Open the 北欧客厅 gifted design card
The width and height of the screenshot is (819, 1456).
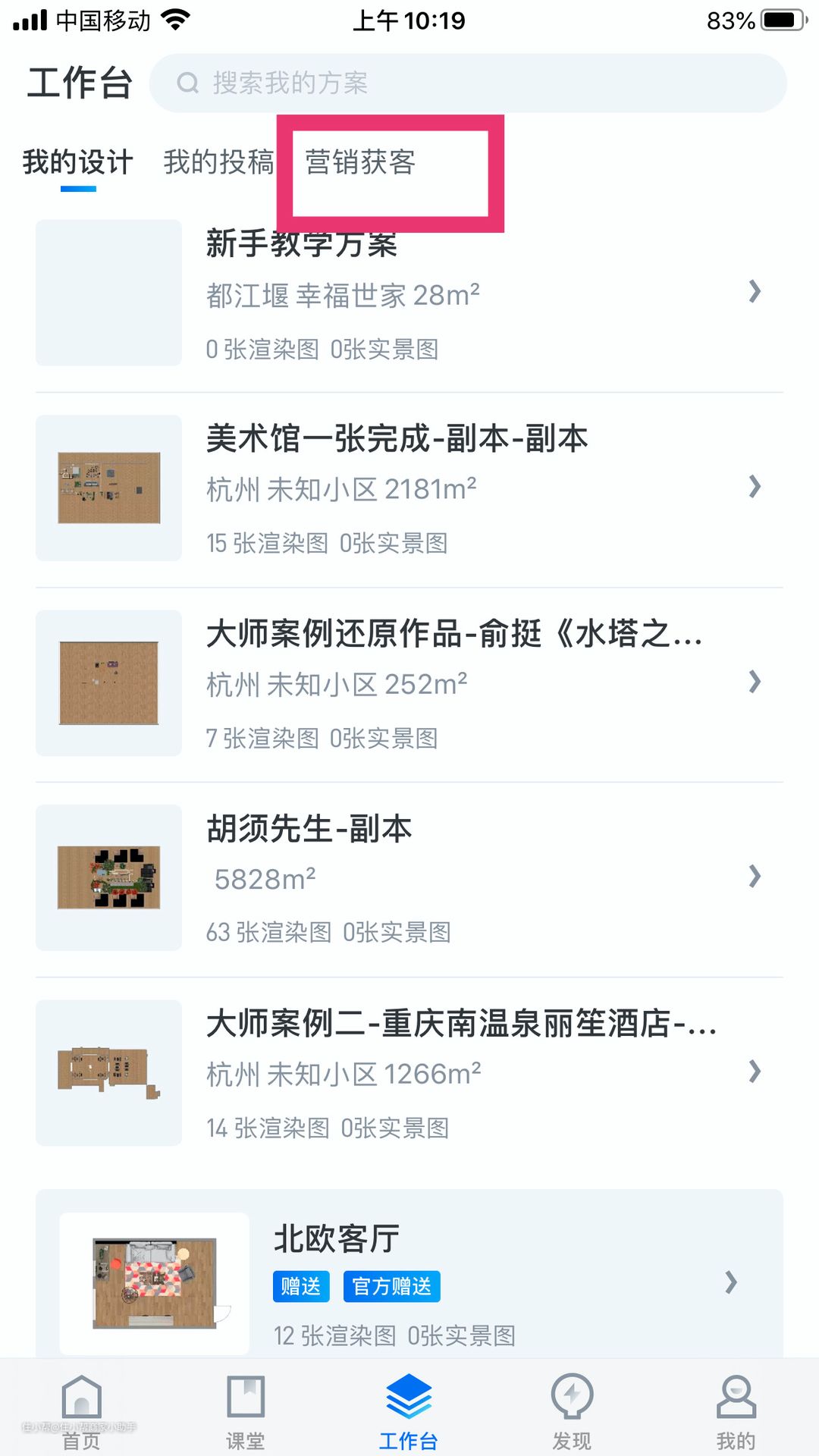coord(409,1282)
